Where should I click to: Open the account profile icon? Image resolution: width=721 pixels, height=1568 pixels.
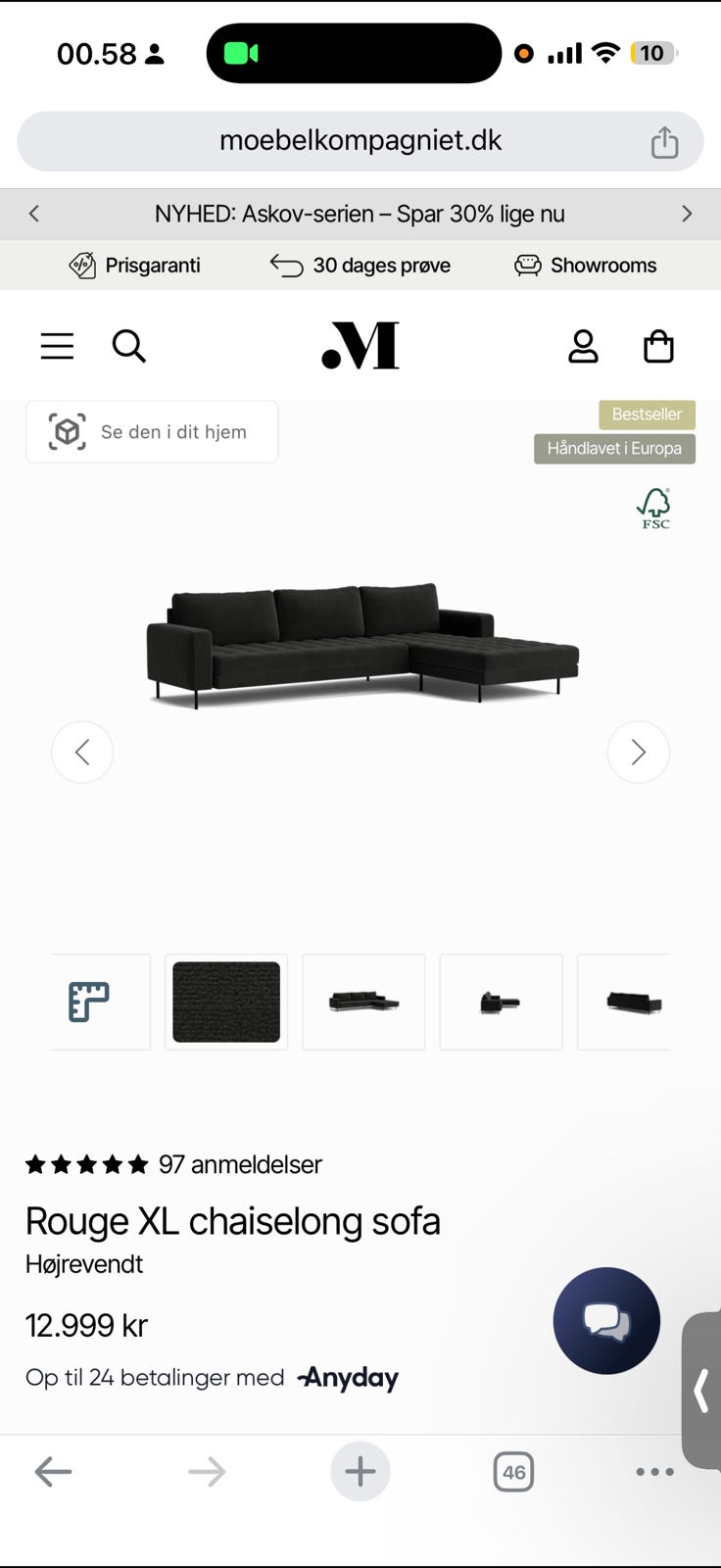point(583,345)
